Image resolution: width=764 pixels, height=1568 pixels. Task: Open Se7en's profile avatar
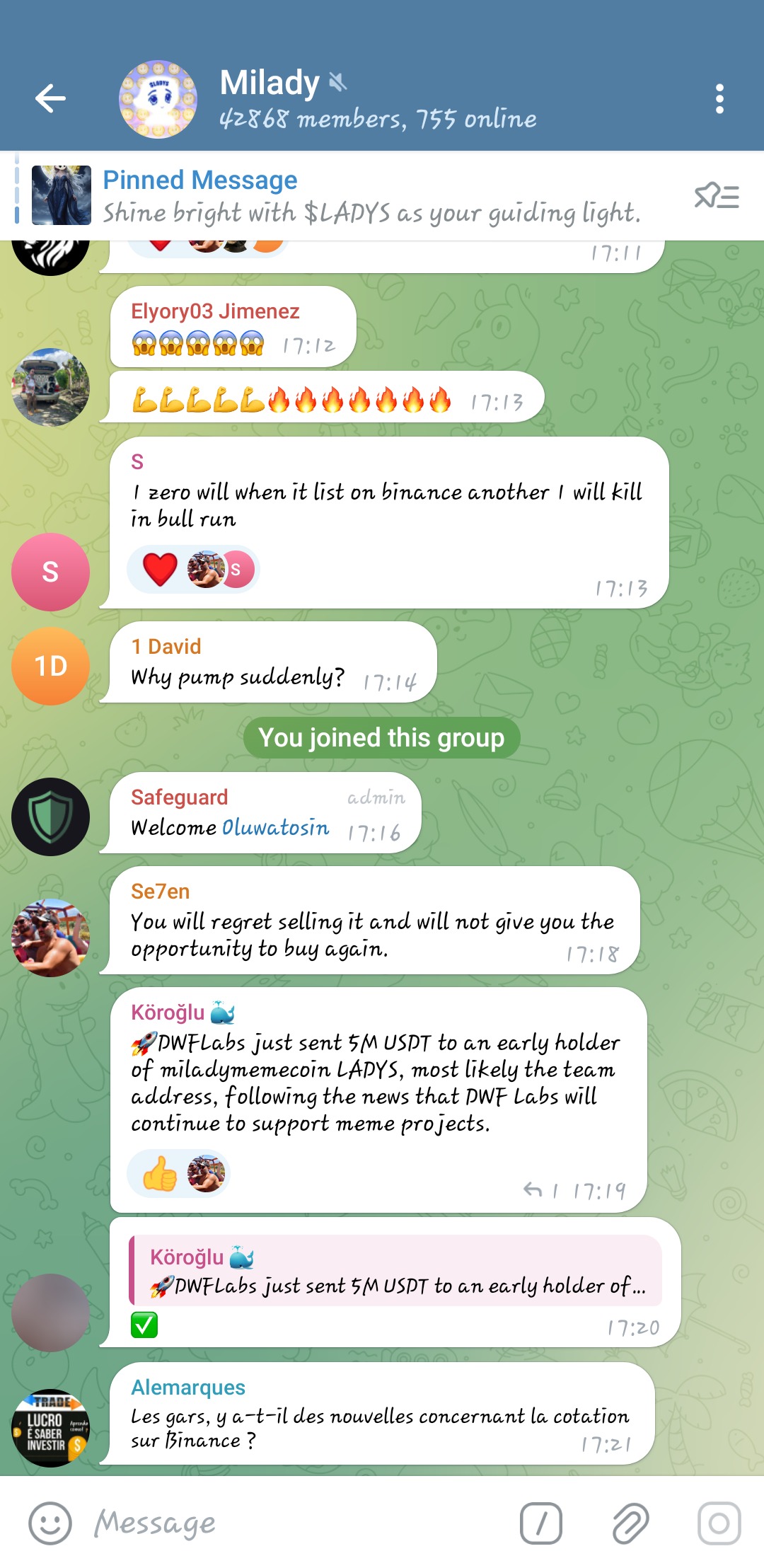[50, 938]
